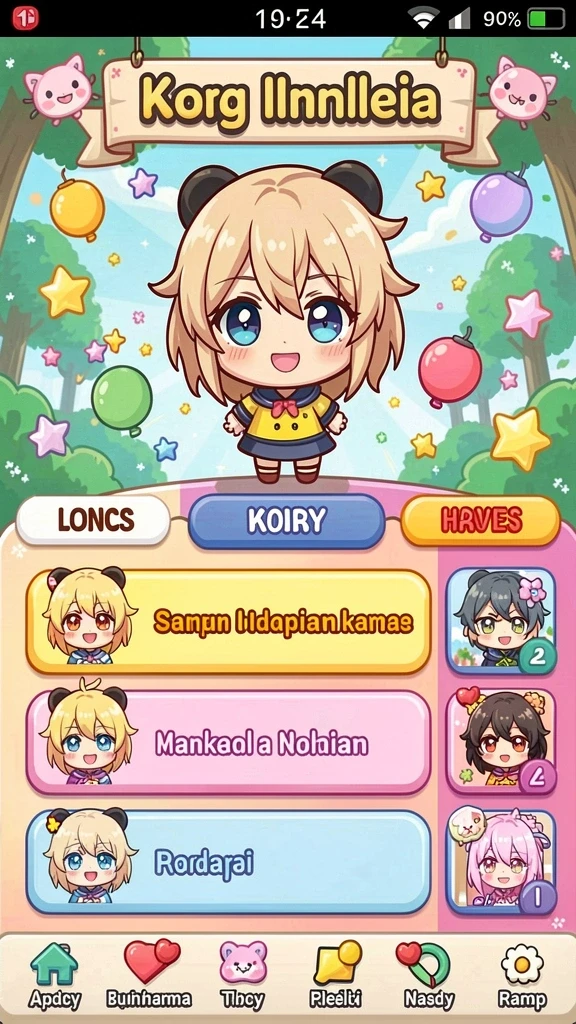
Task: Open the Sampn Idapian kamas row
Action: tap(229, 622)
